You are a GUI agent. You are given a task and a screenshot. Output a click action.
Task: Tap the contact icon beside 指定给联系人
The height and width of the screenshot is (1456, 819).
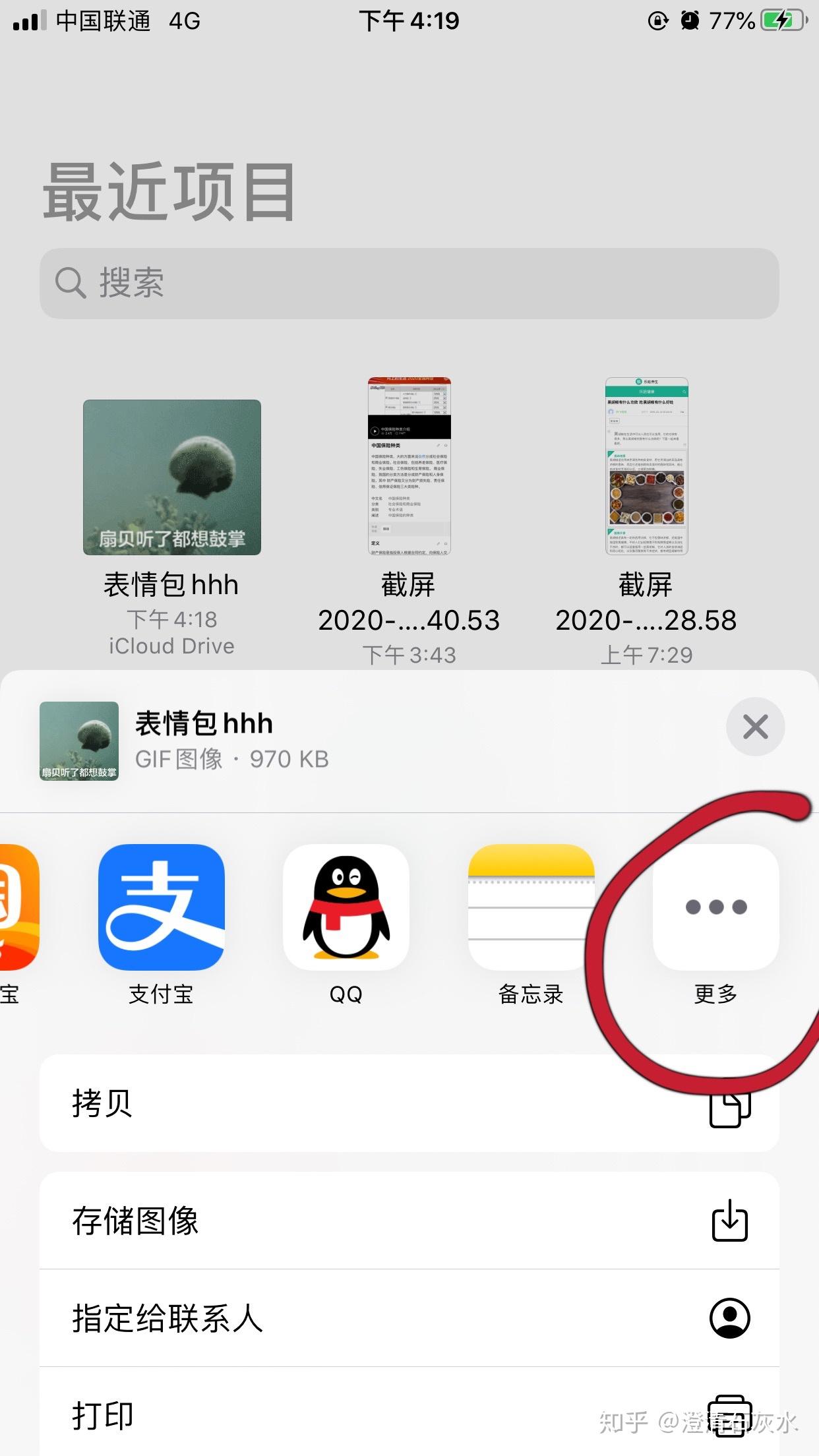pyautogui.click(x=729, y=1319)
